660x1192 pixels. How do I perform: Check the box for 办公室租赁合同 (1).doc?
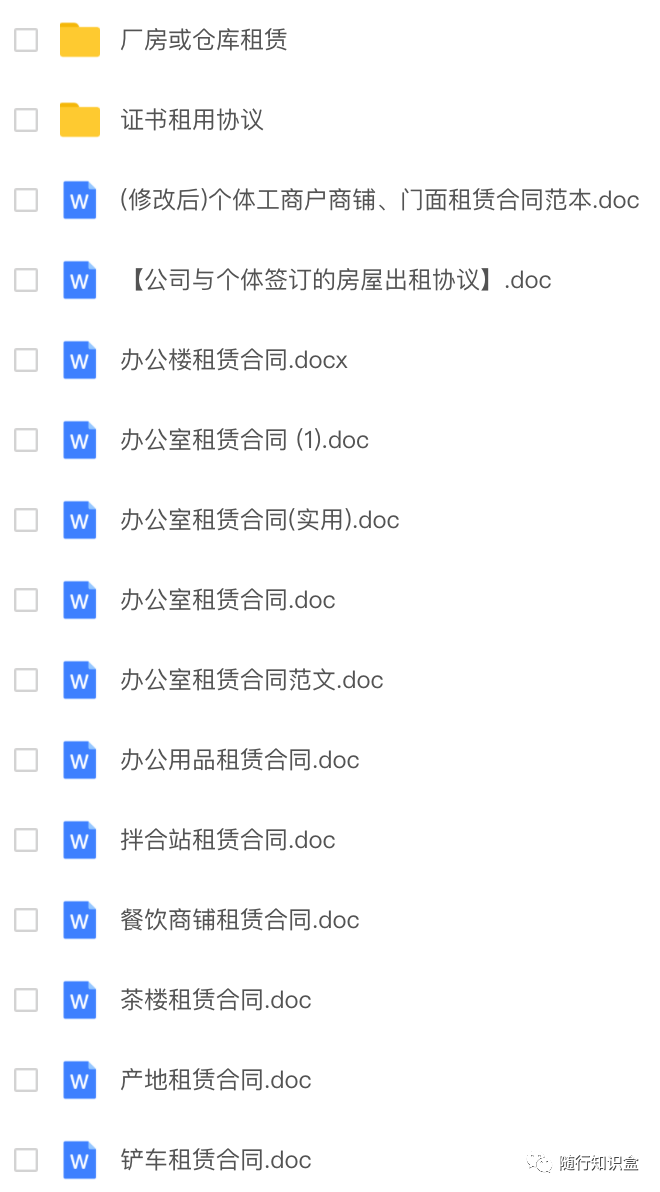tap(26, 439)
